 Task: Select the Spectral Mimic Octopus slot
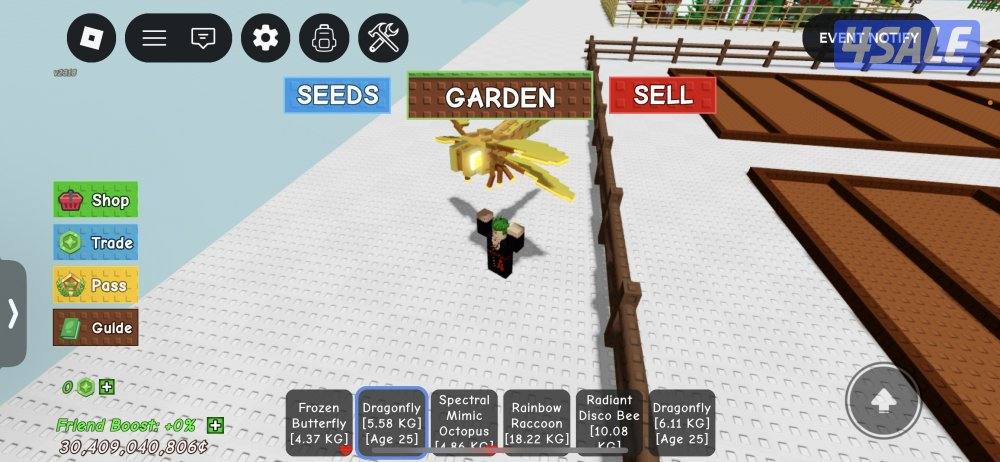click(x=464, y=423)
